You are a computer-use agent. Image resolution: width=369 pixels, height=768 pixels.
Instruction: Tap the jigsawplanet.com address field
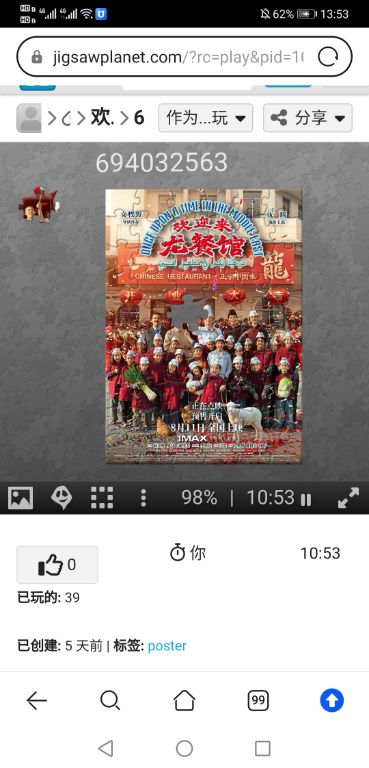point(184,57)
